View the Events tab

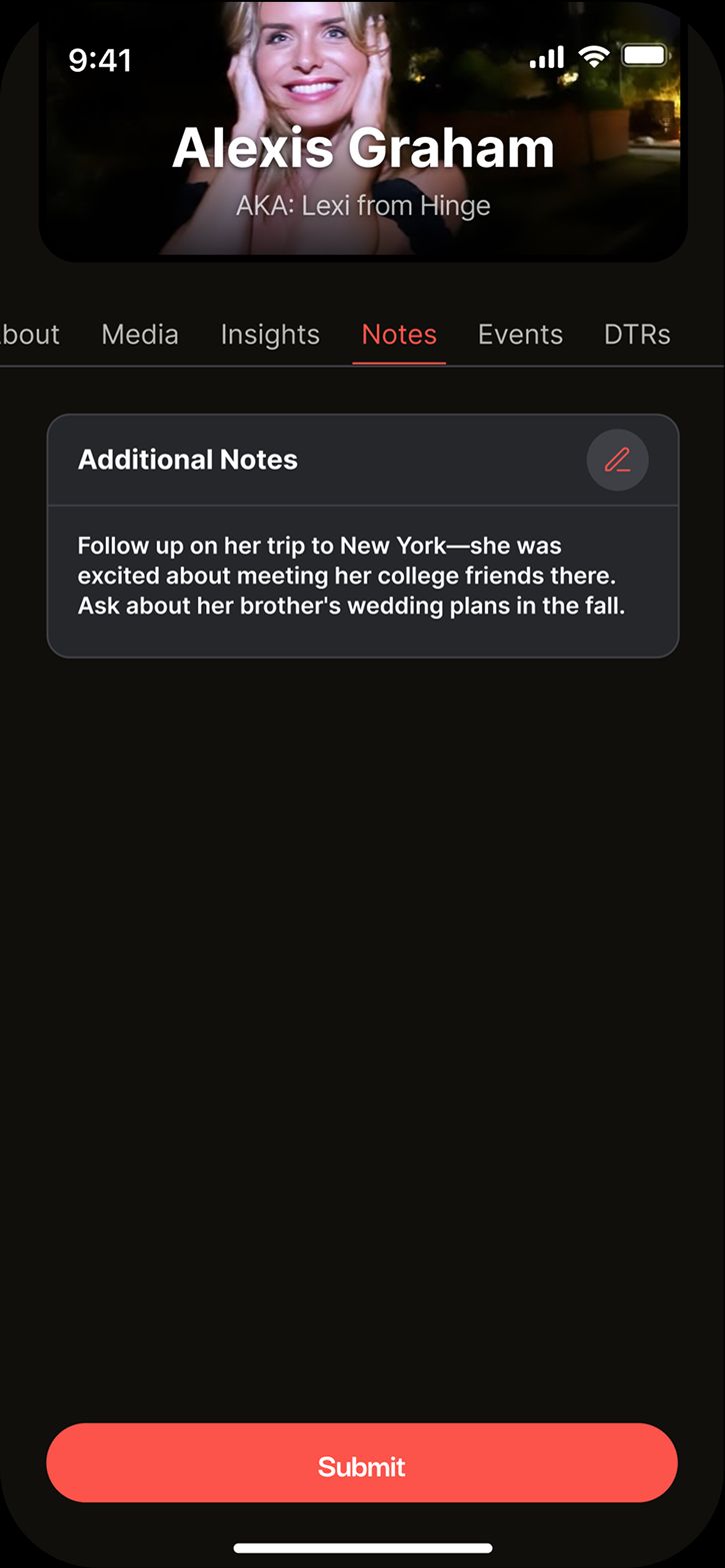click(520, 335)
